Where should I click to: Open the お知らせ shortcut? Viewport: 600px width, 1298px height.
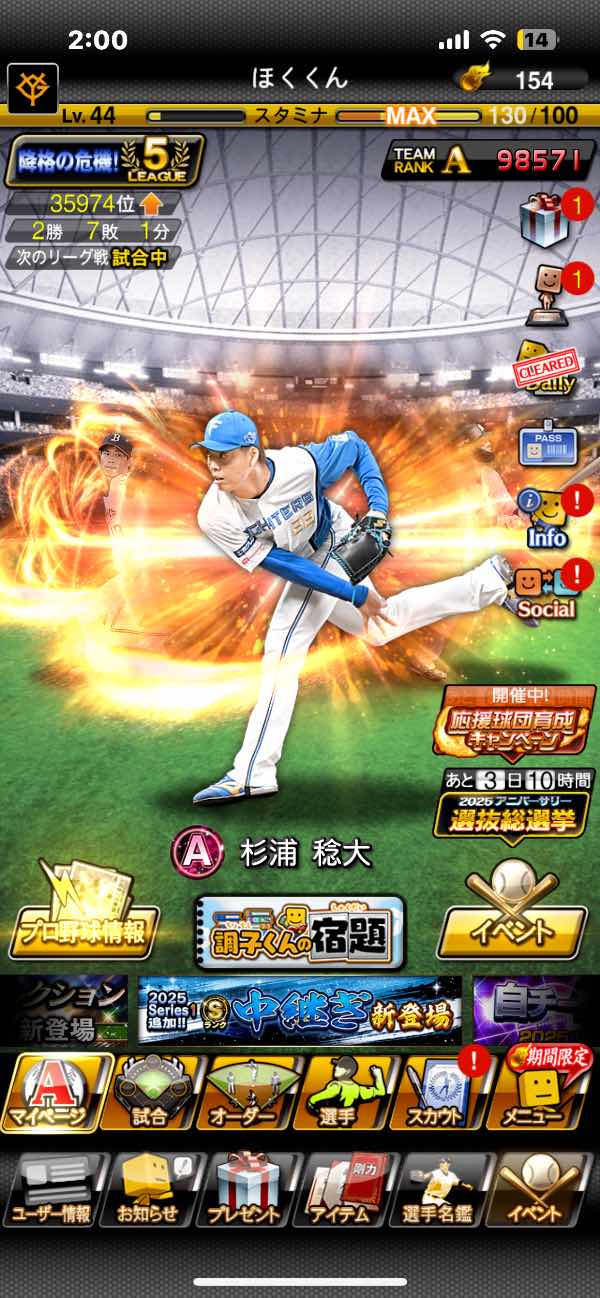pos(148,1190)
